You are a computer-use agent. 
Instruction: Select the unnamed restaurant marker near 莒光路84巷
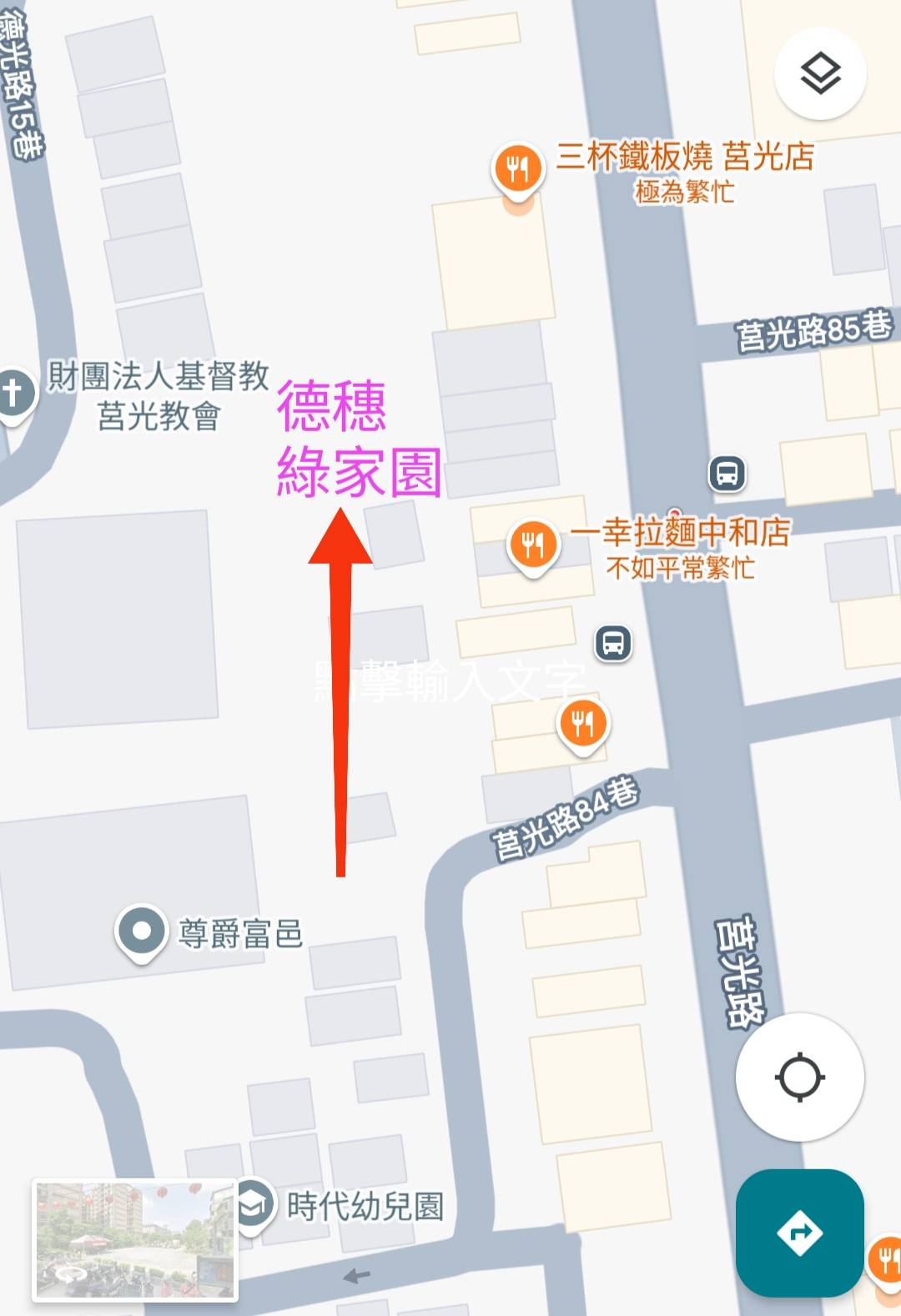point(583,723)
